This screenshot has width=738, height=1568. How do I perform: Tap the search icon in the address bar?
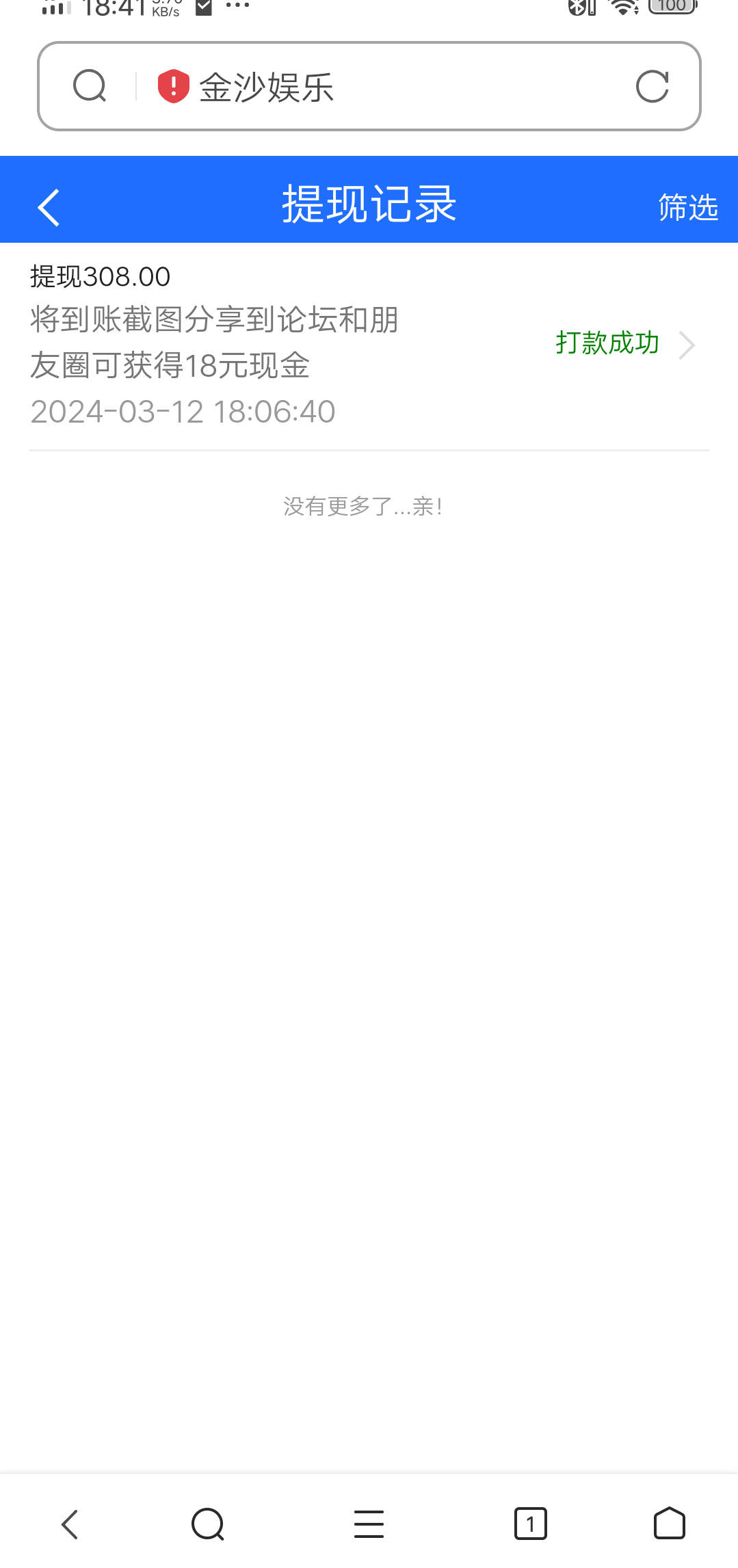[x=90, y=87]
